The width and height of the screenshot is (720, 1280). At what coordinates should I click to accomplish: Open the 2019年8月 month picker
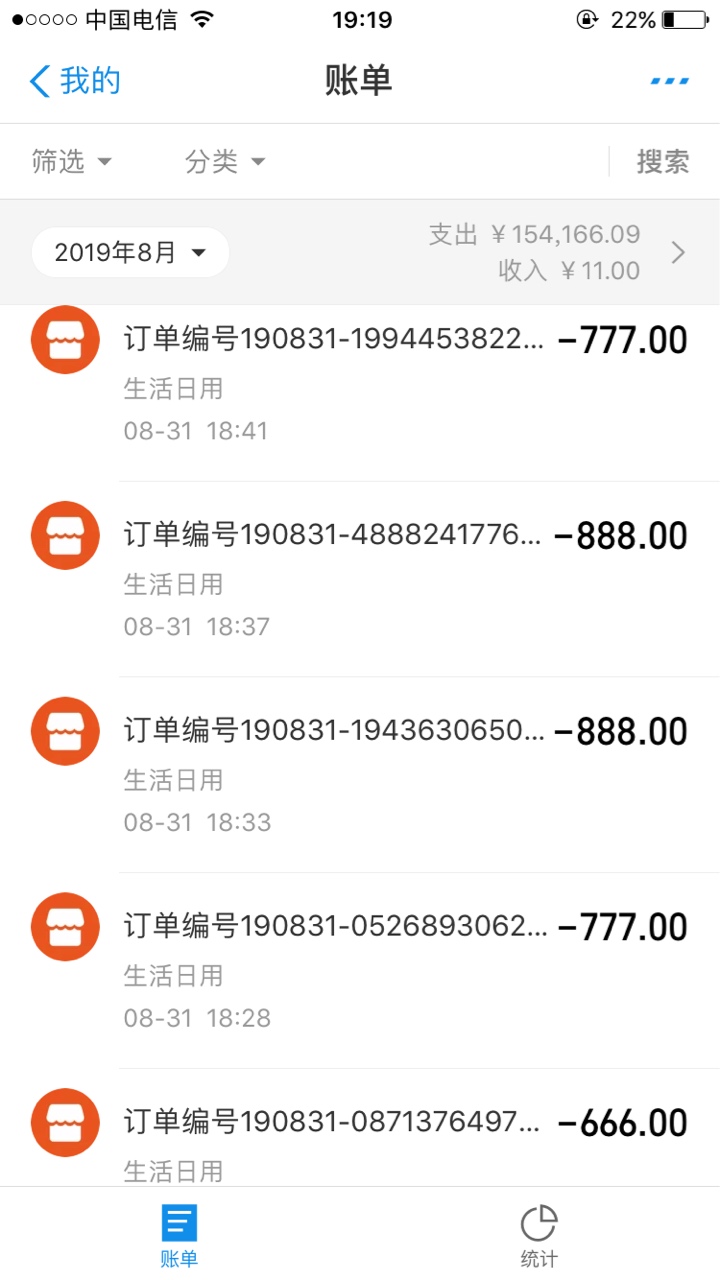click(130, 252)
